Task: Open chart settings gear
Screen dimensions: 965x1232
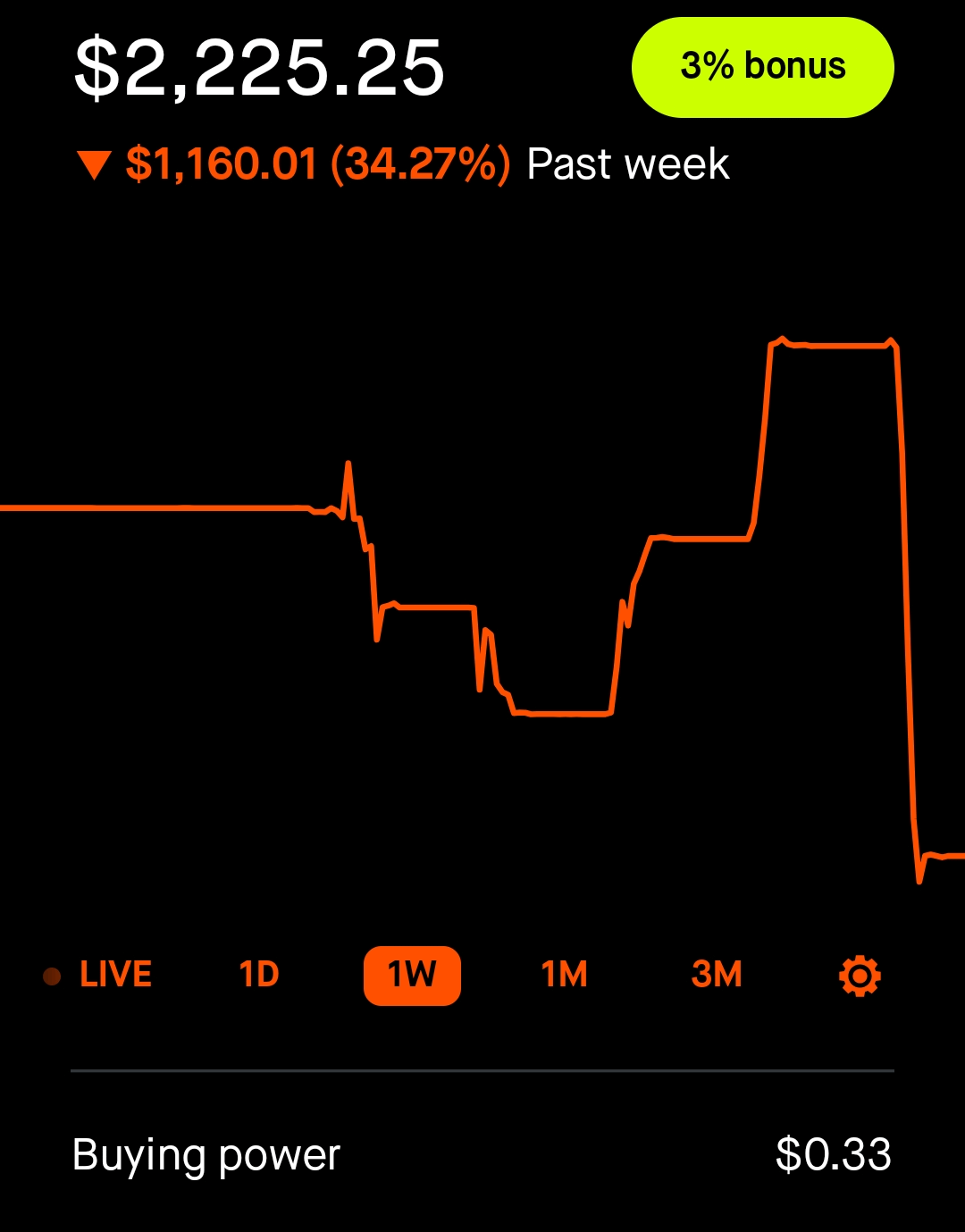Action: [x=860, y=975]
